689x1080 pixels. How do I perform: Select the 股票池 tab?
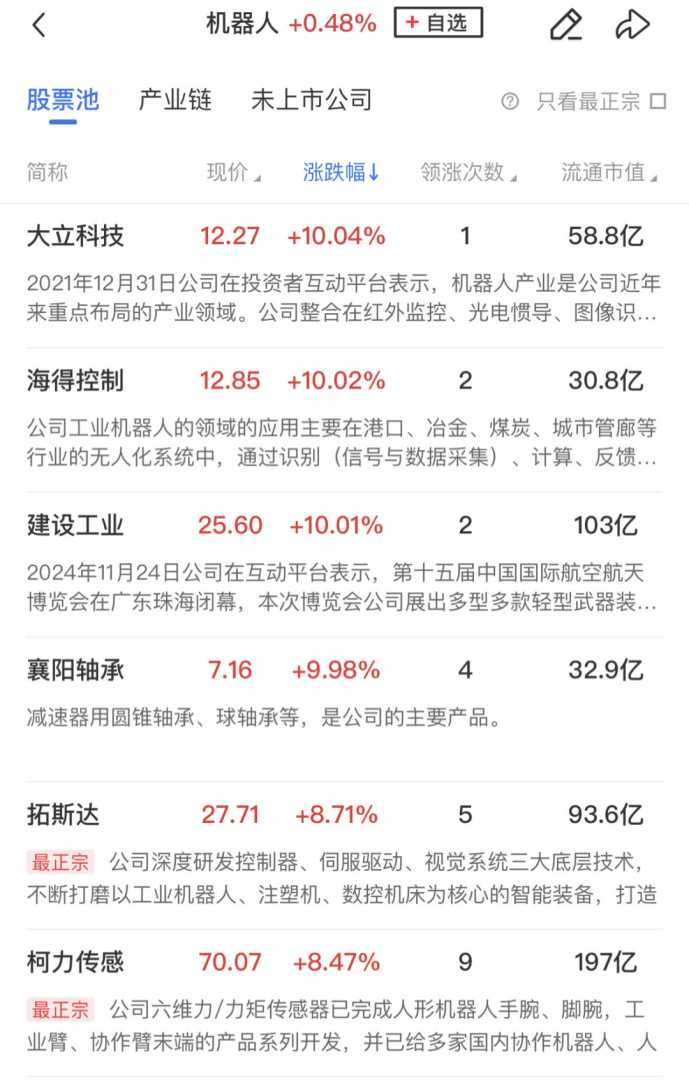click(x=62, y=100)
